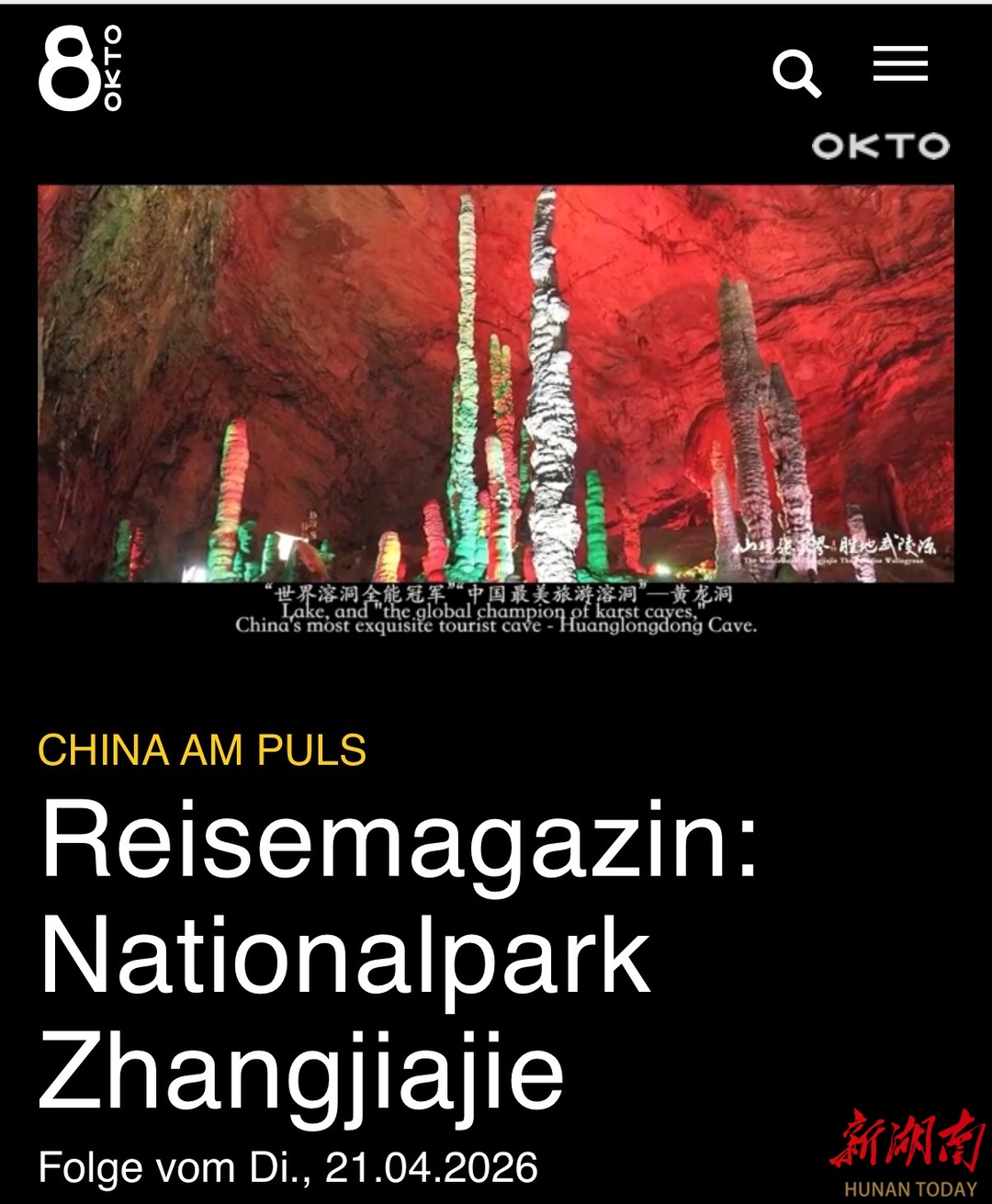Open the search magnifier icon

point(795,73)
